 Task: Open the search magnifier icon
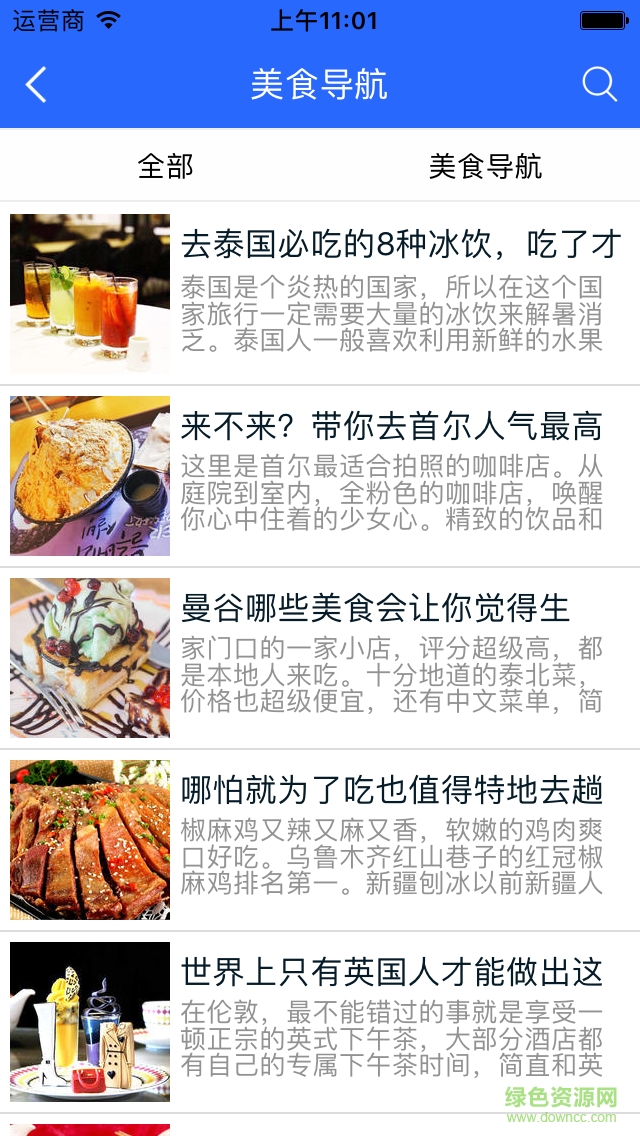pyautogui.click(x=599, y=85)
